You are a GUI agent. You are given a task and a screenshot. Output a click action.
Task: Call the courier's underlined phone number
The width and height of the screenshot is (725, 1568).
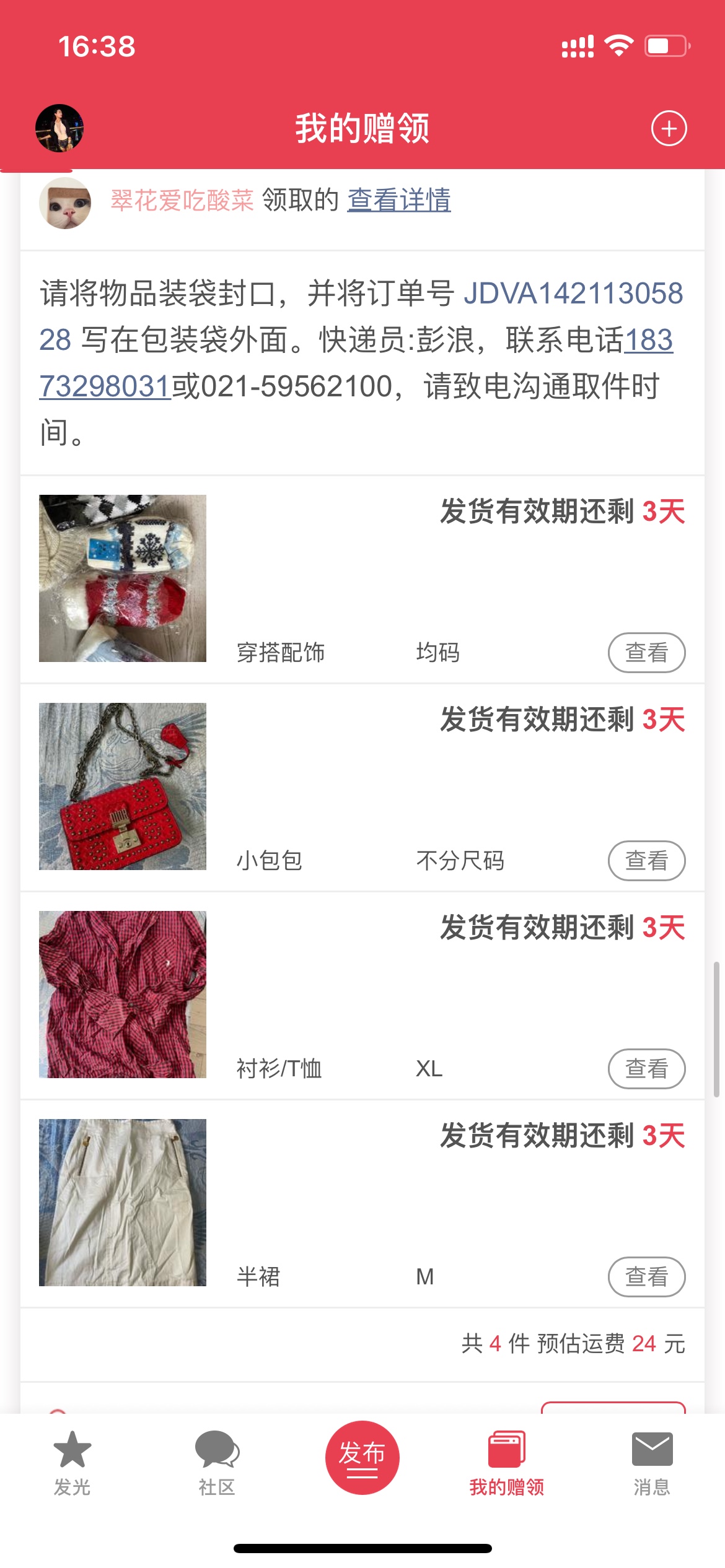[105, 386]
